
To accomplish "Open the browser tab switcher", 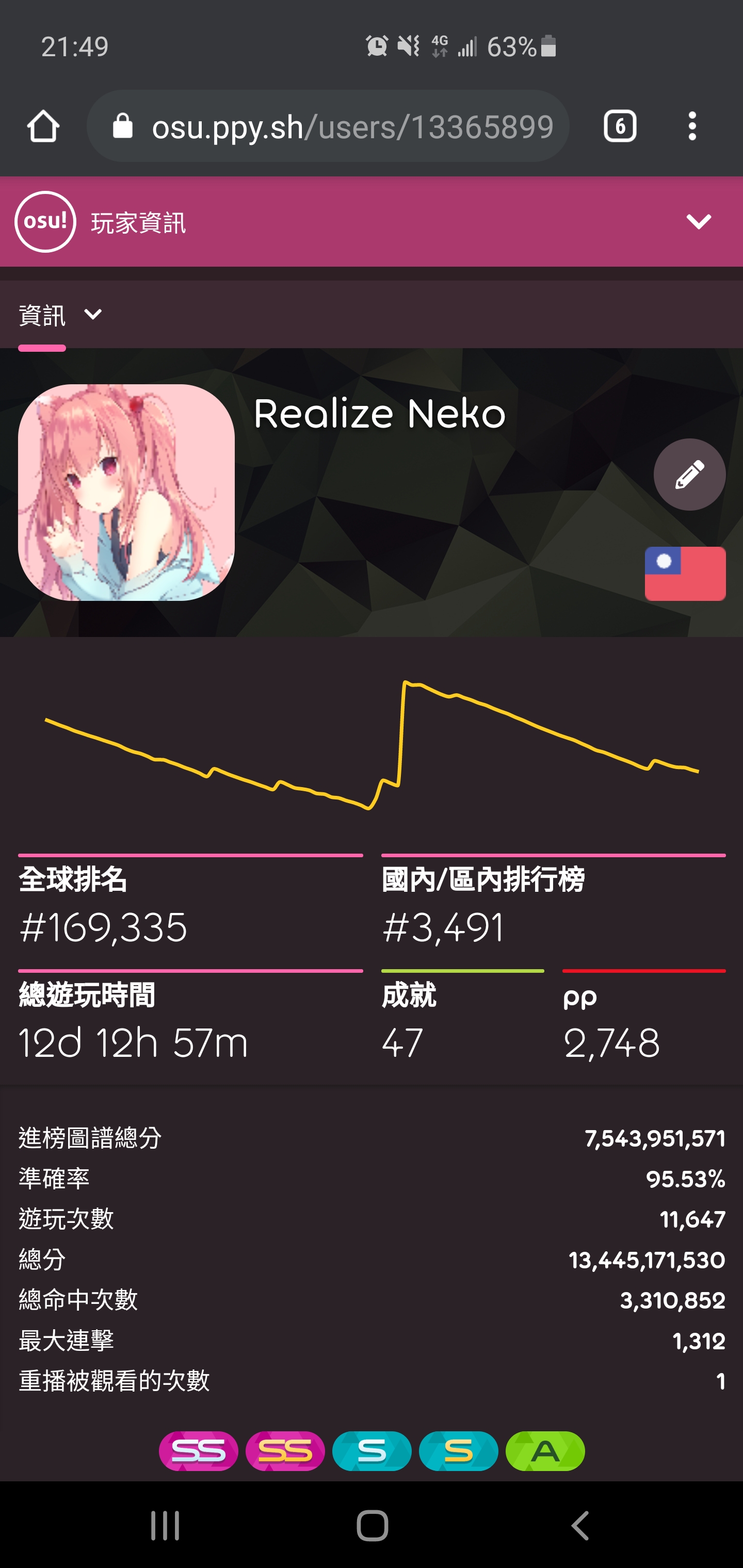I will (620, 126).
